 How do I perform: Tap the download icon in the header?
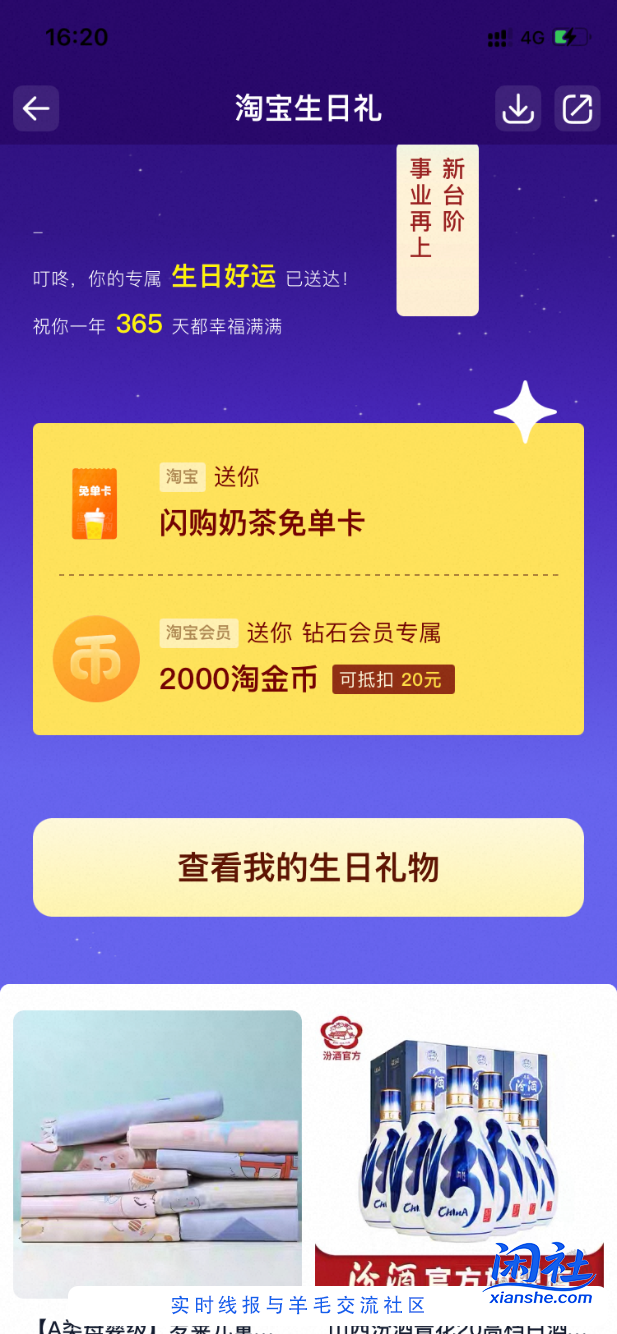pyautogui.click(x=518, y=108)
